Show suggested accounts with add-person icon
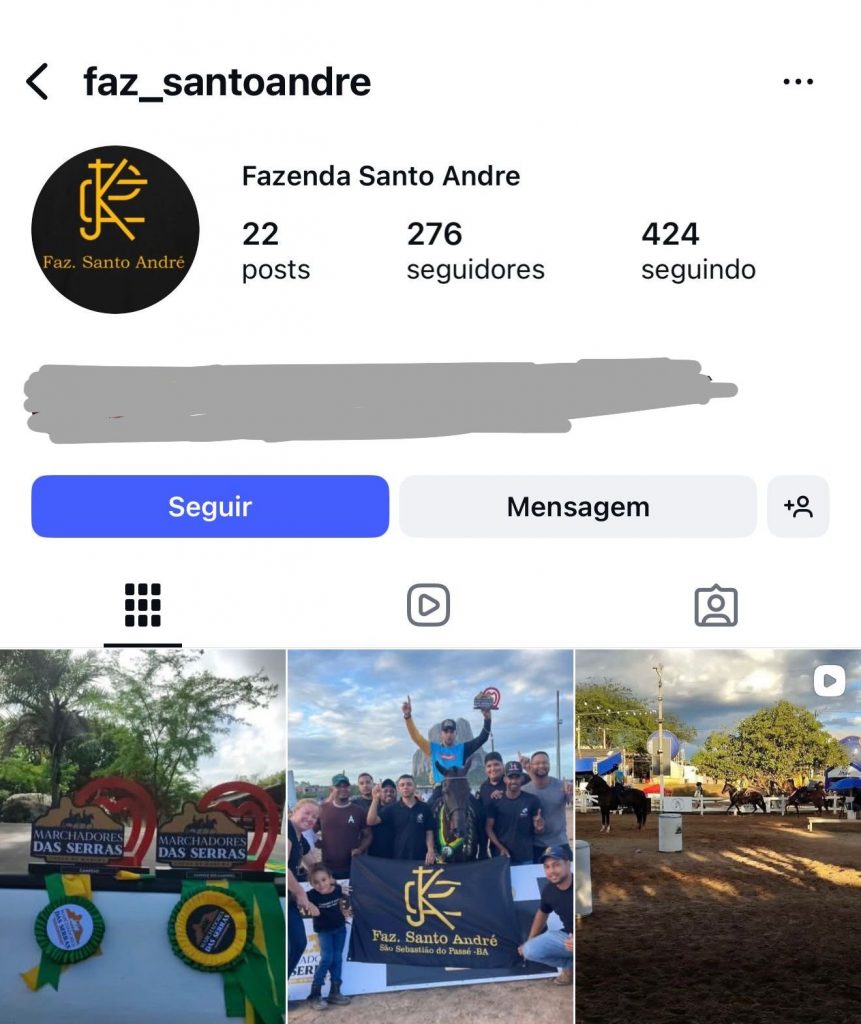The image size is (861, 1024). 798,506
